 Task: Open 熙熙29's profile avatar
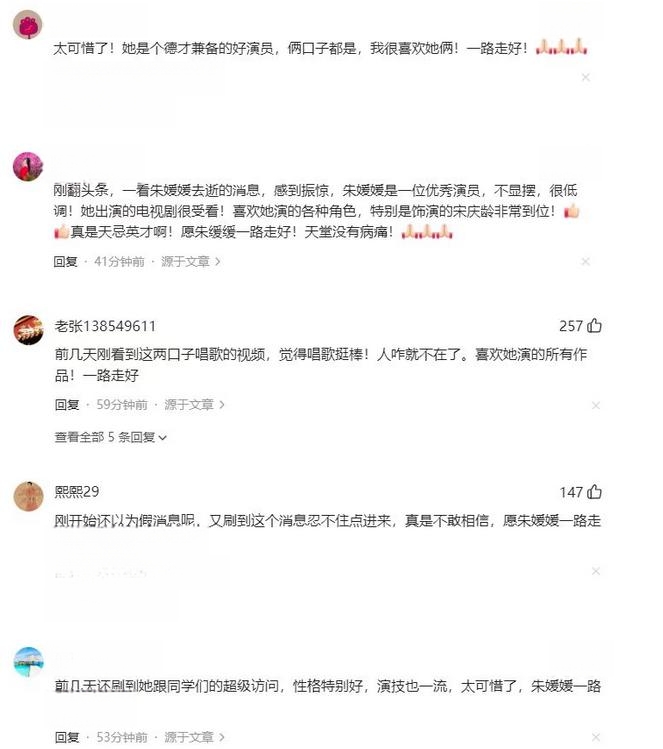click(28, 496)
